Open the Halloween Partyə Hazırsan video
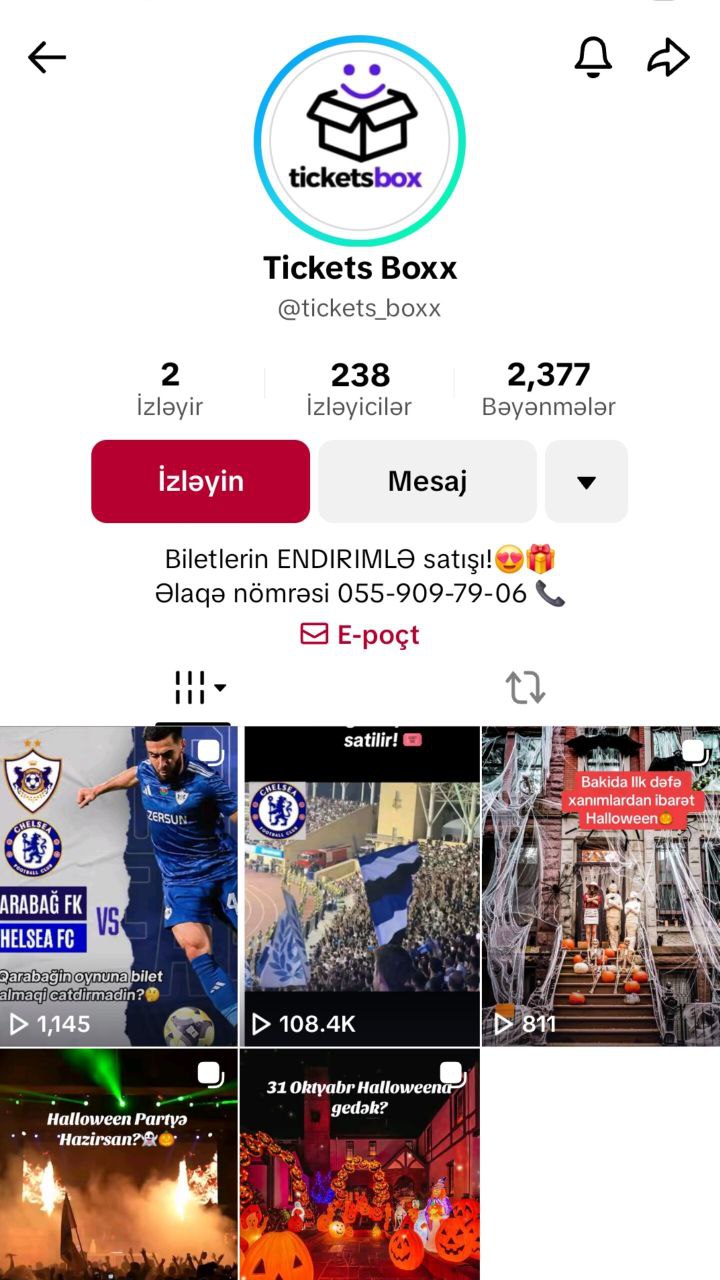Screen dimensions: 720x1280 [x=119, y=1164]
